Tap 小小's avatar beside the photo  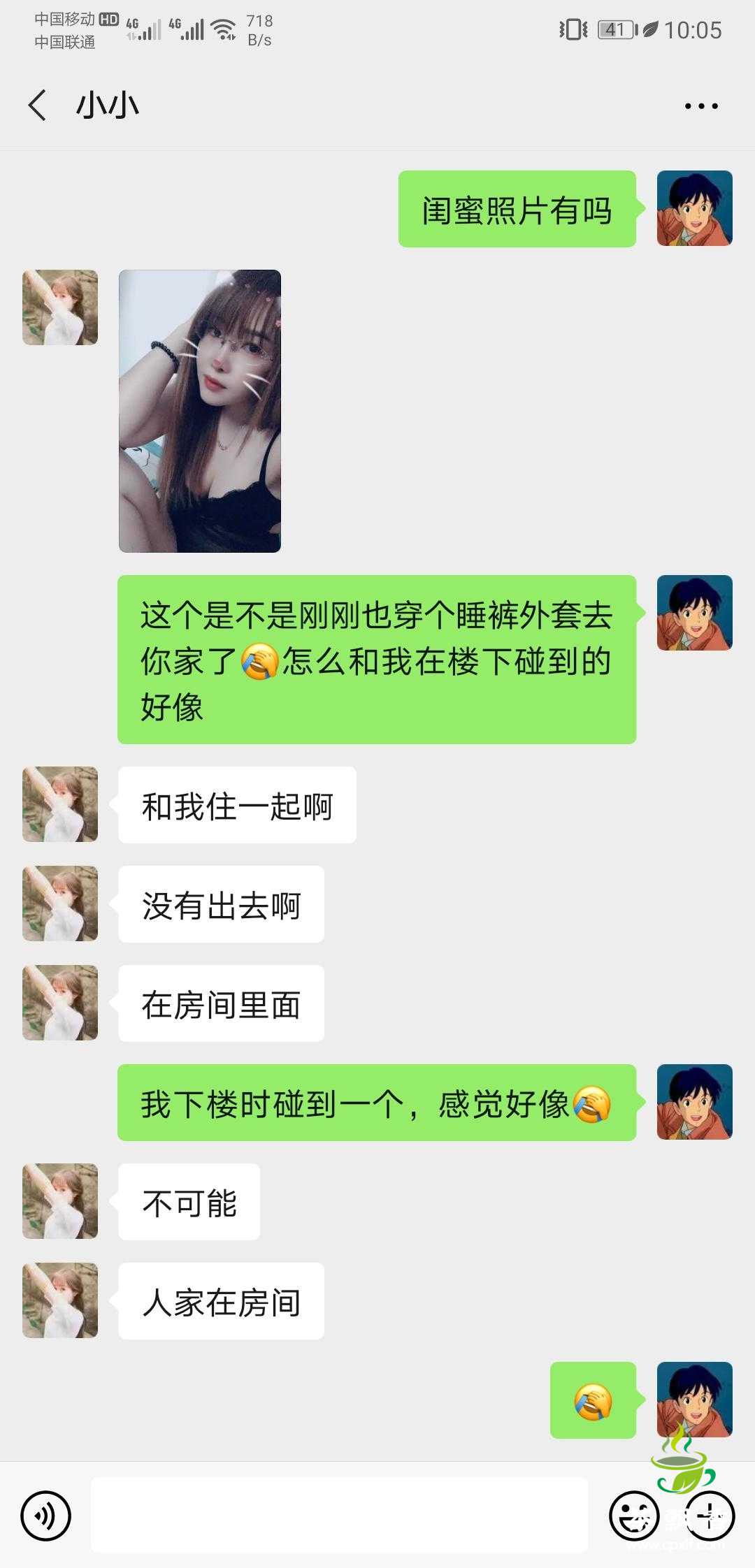pos(60,307)
